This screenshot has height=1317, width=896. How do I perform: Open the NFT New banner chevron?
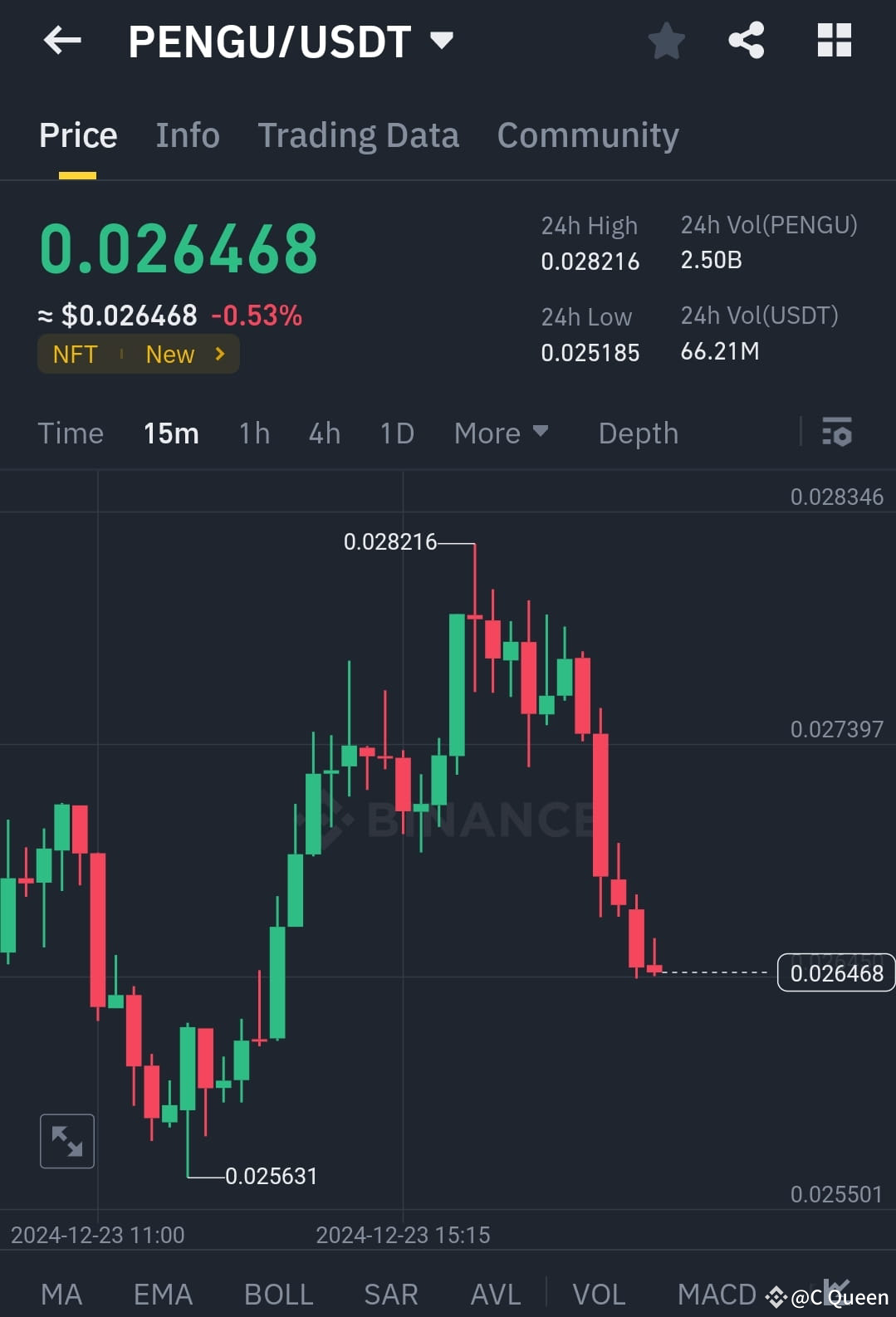[219, 354]
